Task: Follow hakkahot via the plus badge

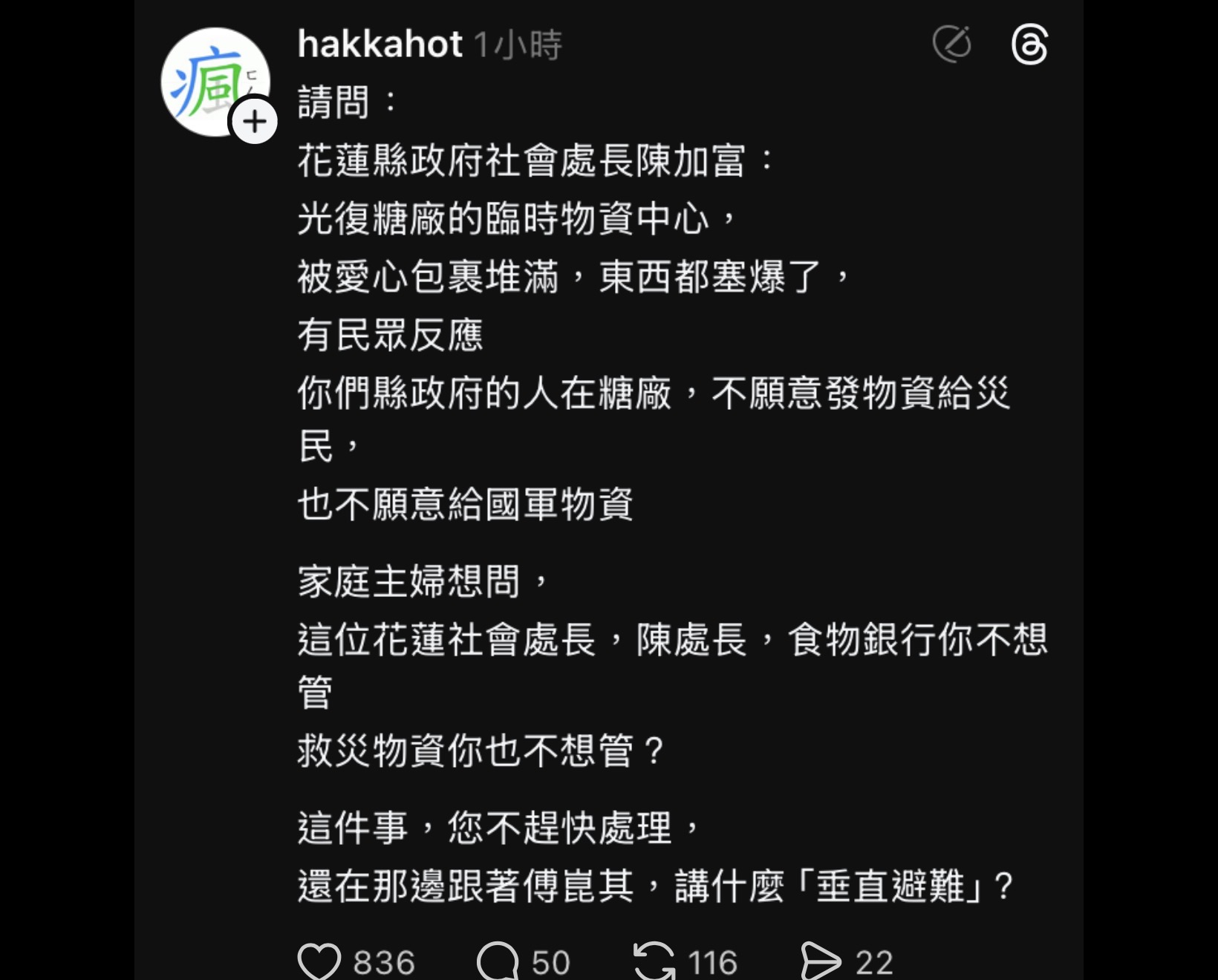Action: 255,122
